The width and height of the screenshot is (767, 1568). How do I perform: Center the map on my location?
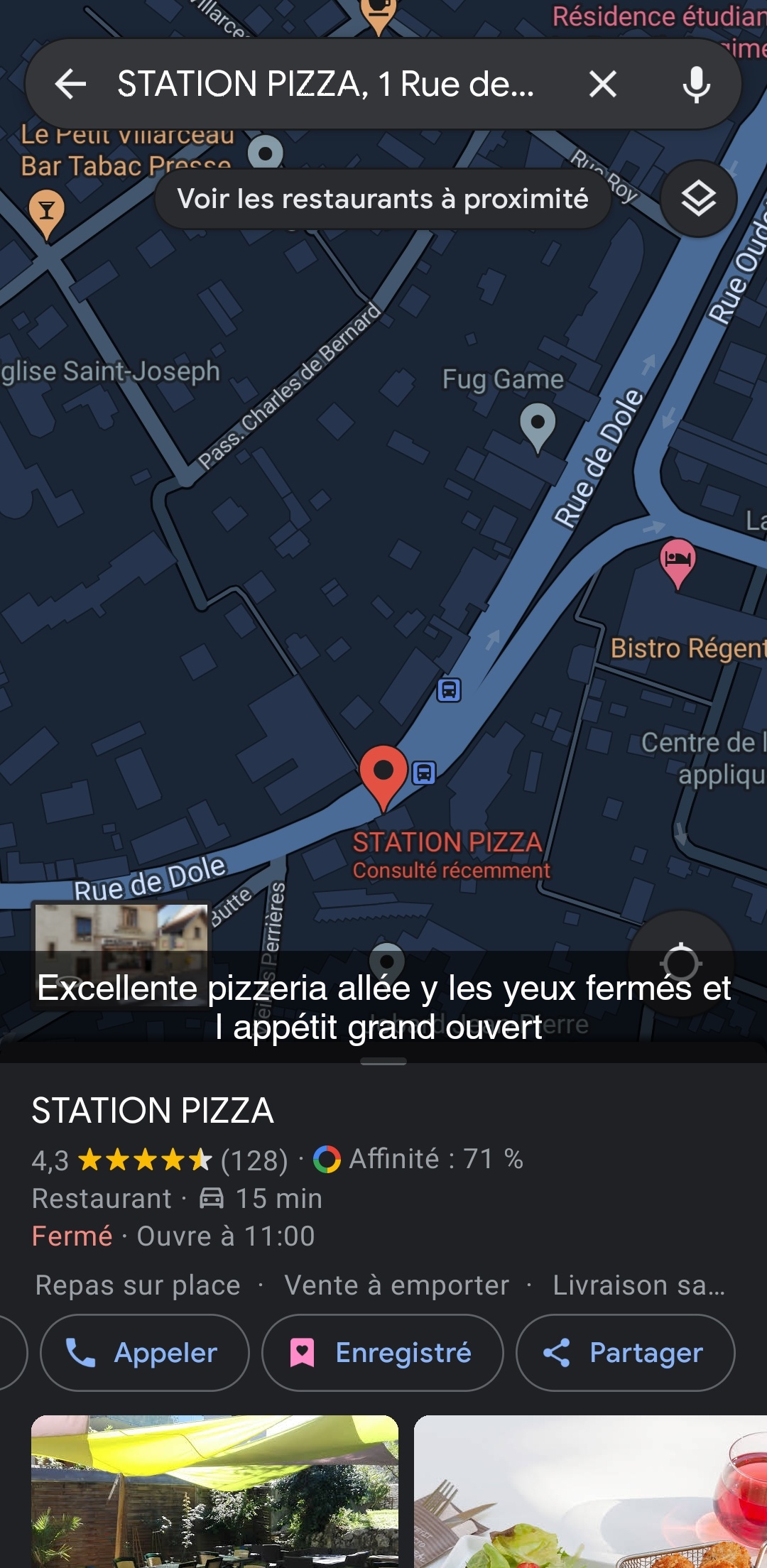click(x=680, y=963)
